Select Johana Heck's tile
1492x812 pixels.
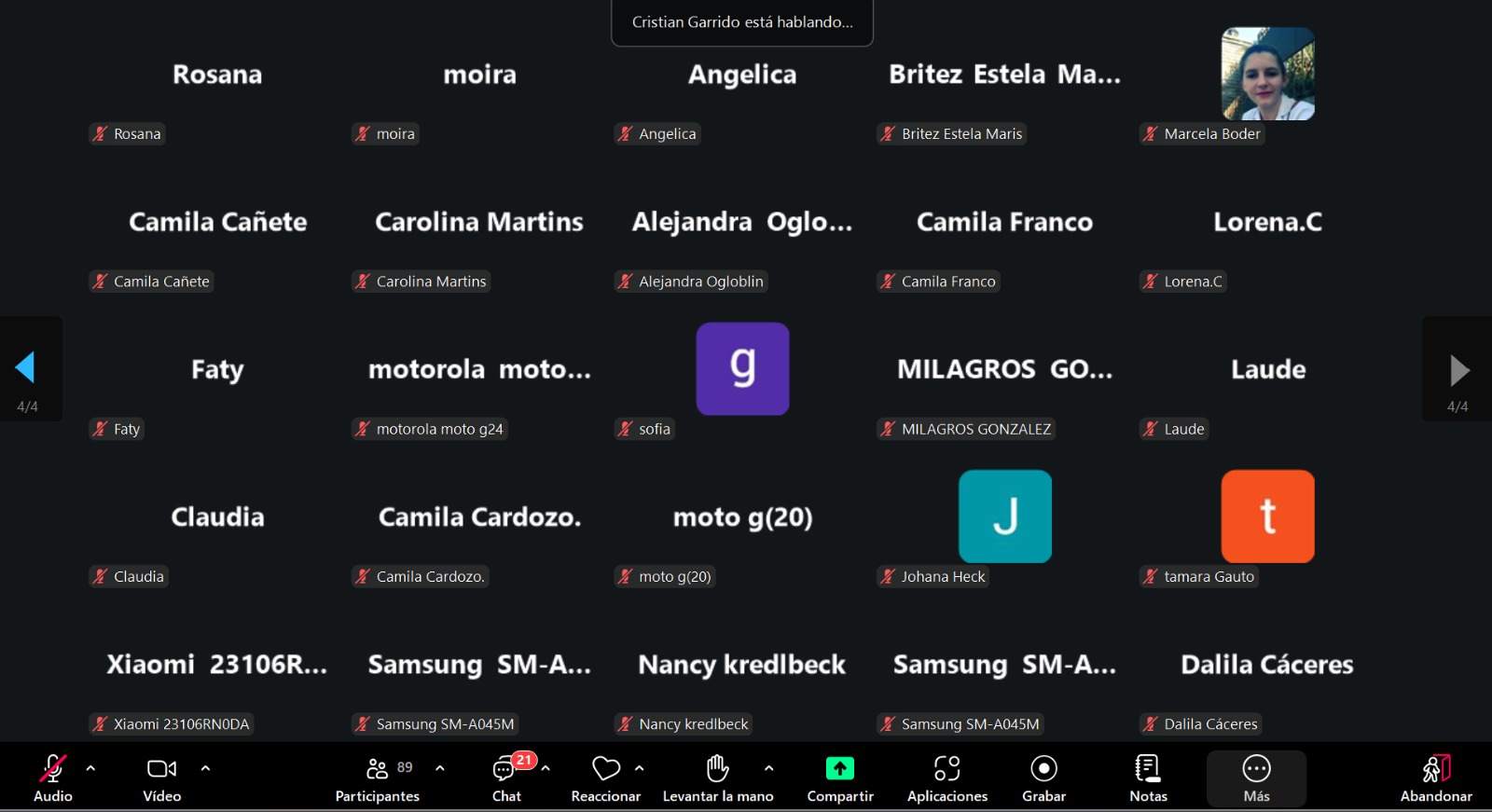pyautogui.click(x=1004, y=516)
